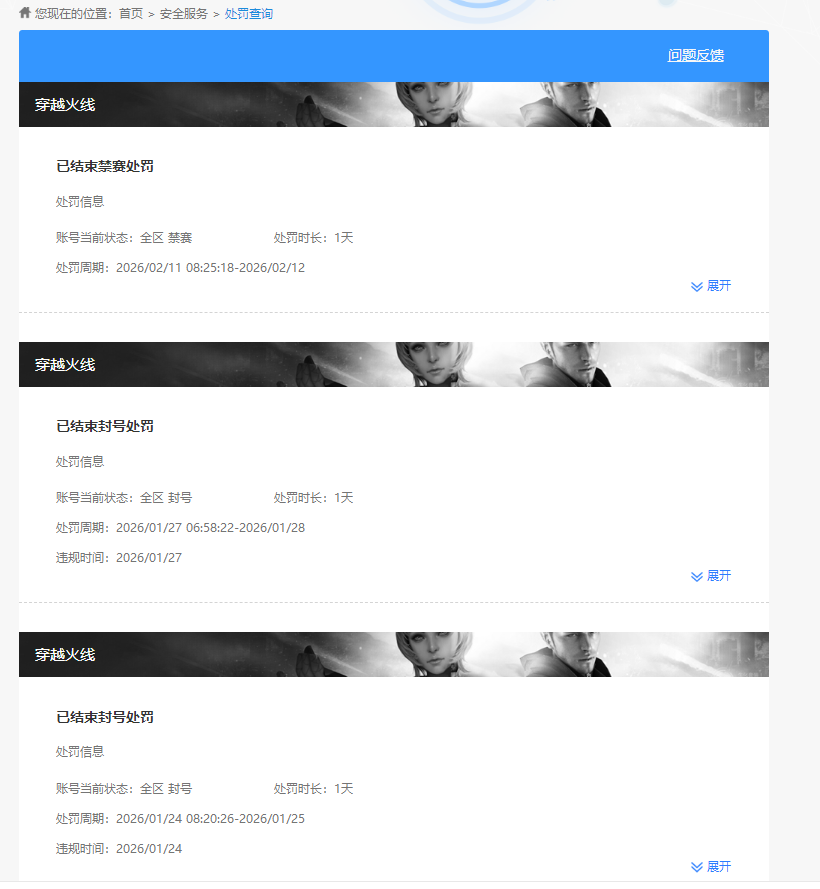Open 安全服务 in the breadcrumb
820x889 pixels.
[184, 14]
